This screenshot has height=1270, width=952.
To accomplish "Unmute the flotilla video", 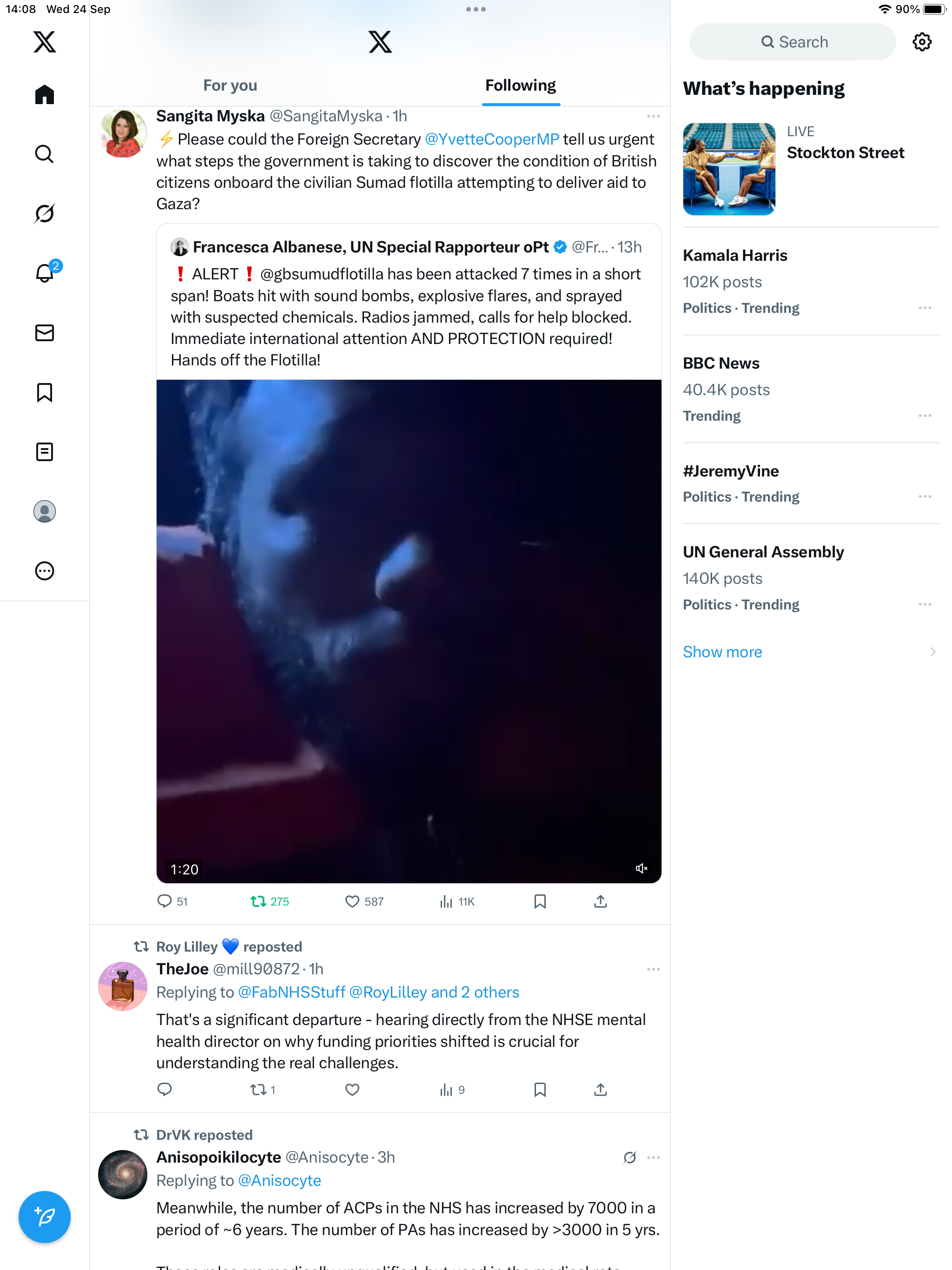I will pyautogui.click(x=641, y=868).
